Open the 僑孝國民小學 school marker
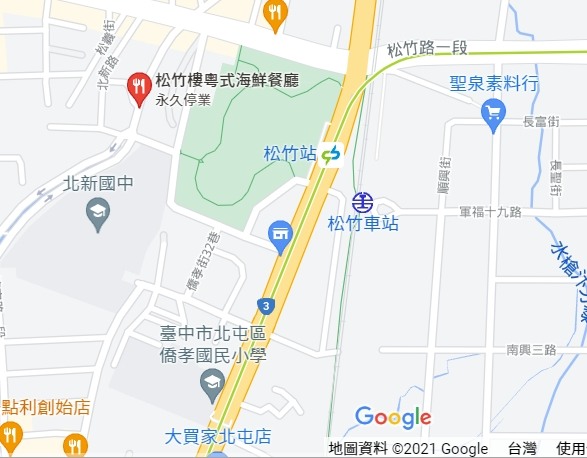The width and height of the screenshot is (587, 458). coord(212,386)
